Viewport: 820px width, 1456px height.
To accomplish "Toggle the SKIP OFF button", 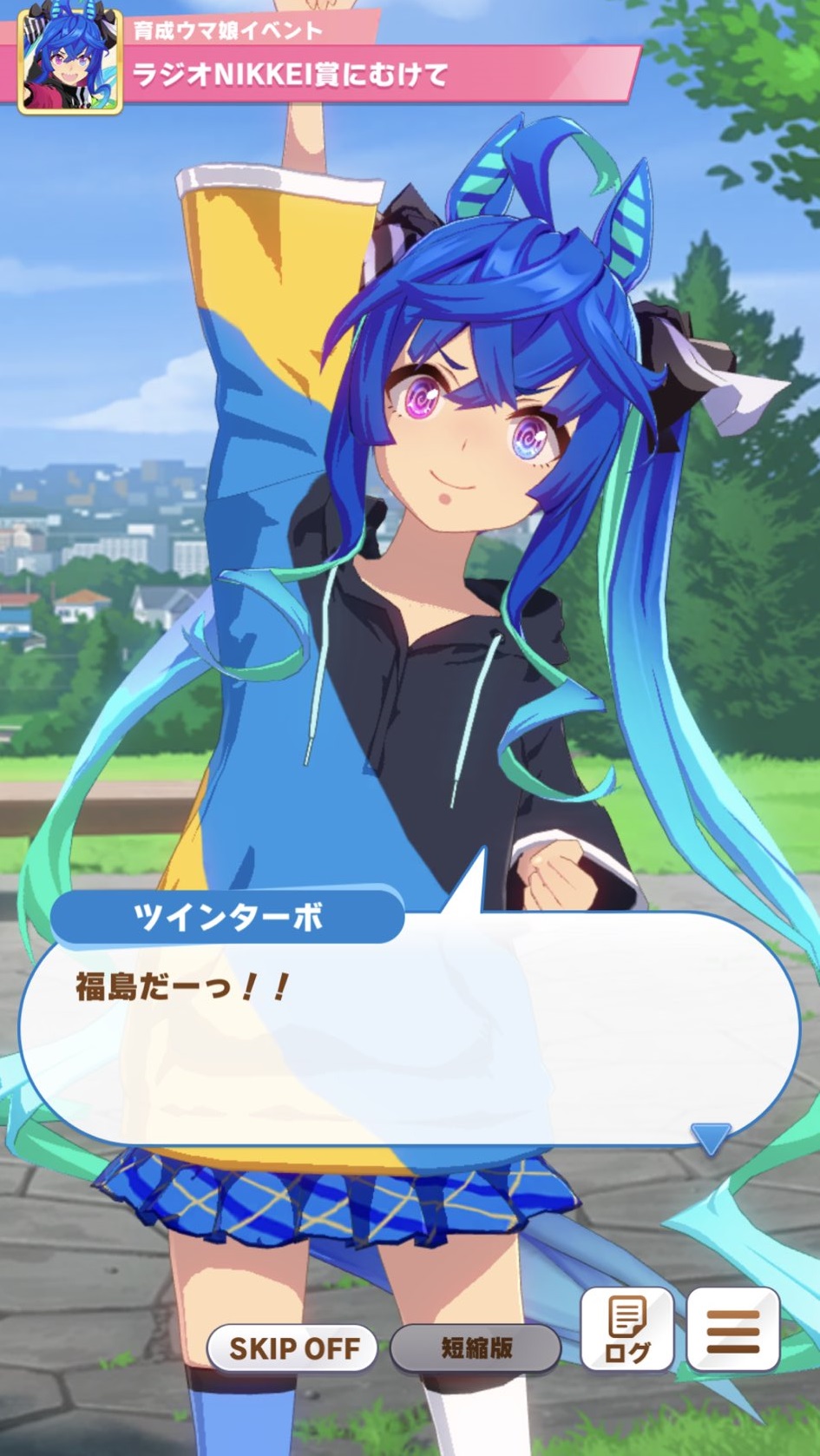I will coord(293,1347).
